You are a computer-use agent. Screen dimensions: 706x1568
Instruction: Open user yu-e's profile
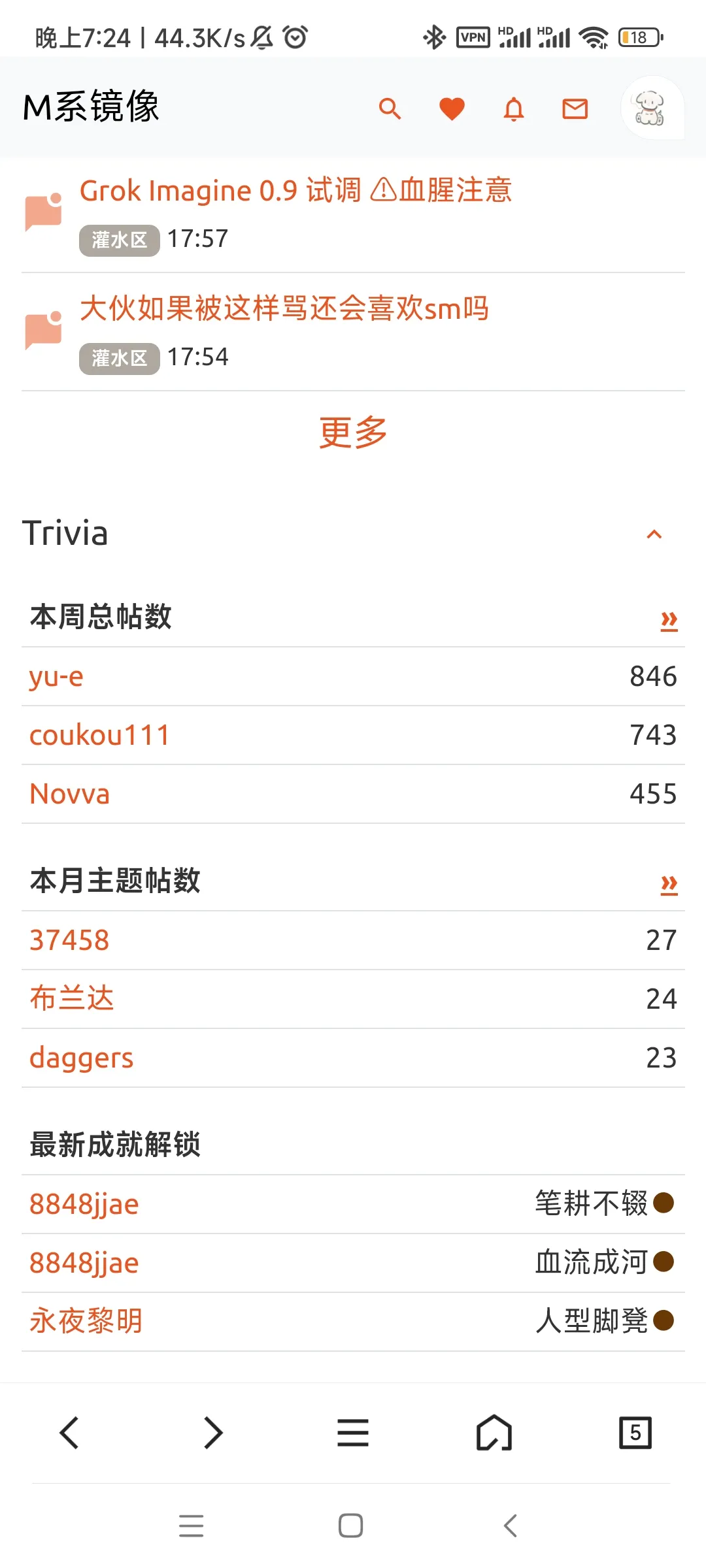56,677
